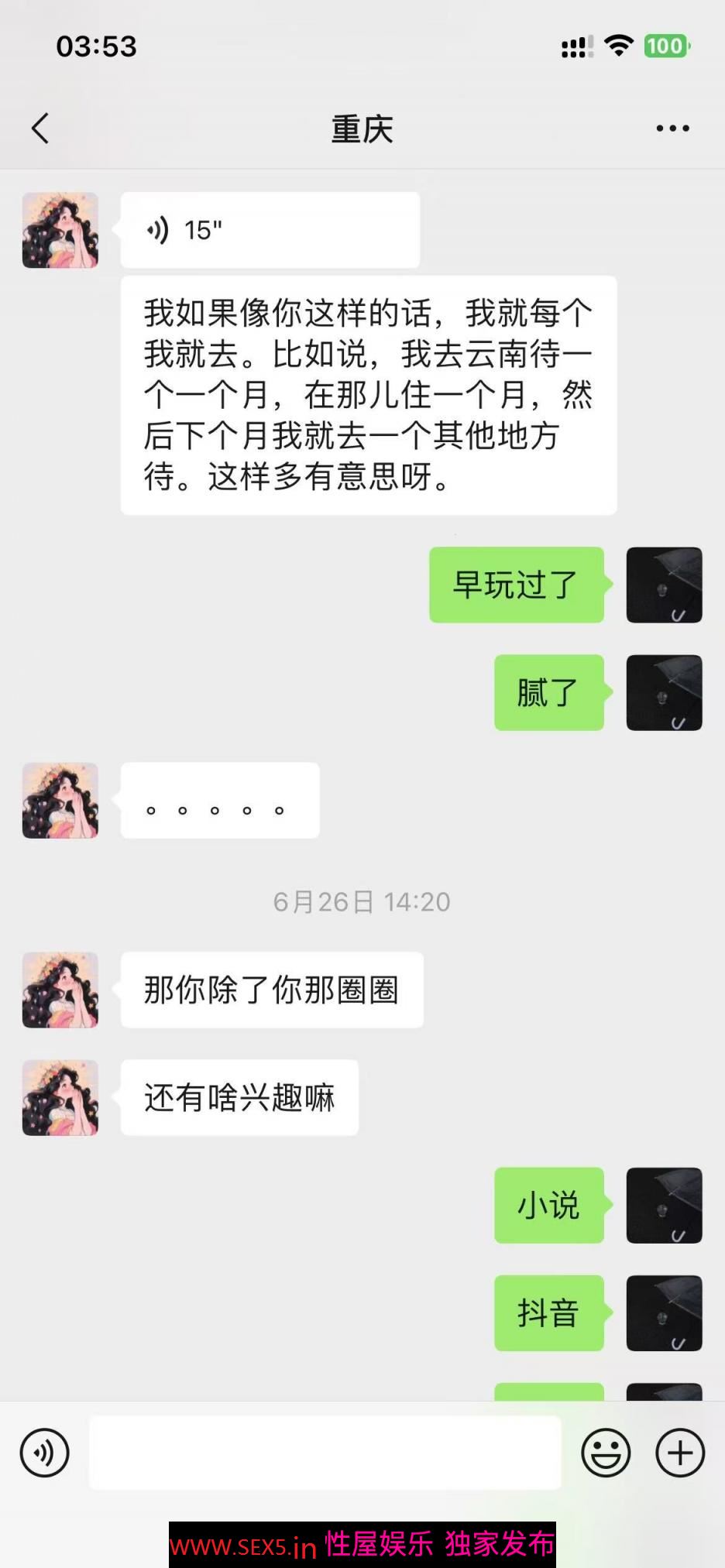The image size is (725, 1568).
Task: Open the emoji picker
Action: pyautogui.click(x=606, y=1453)
